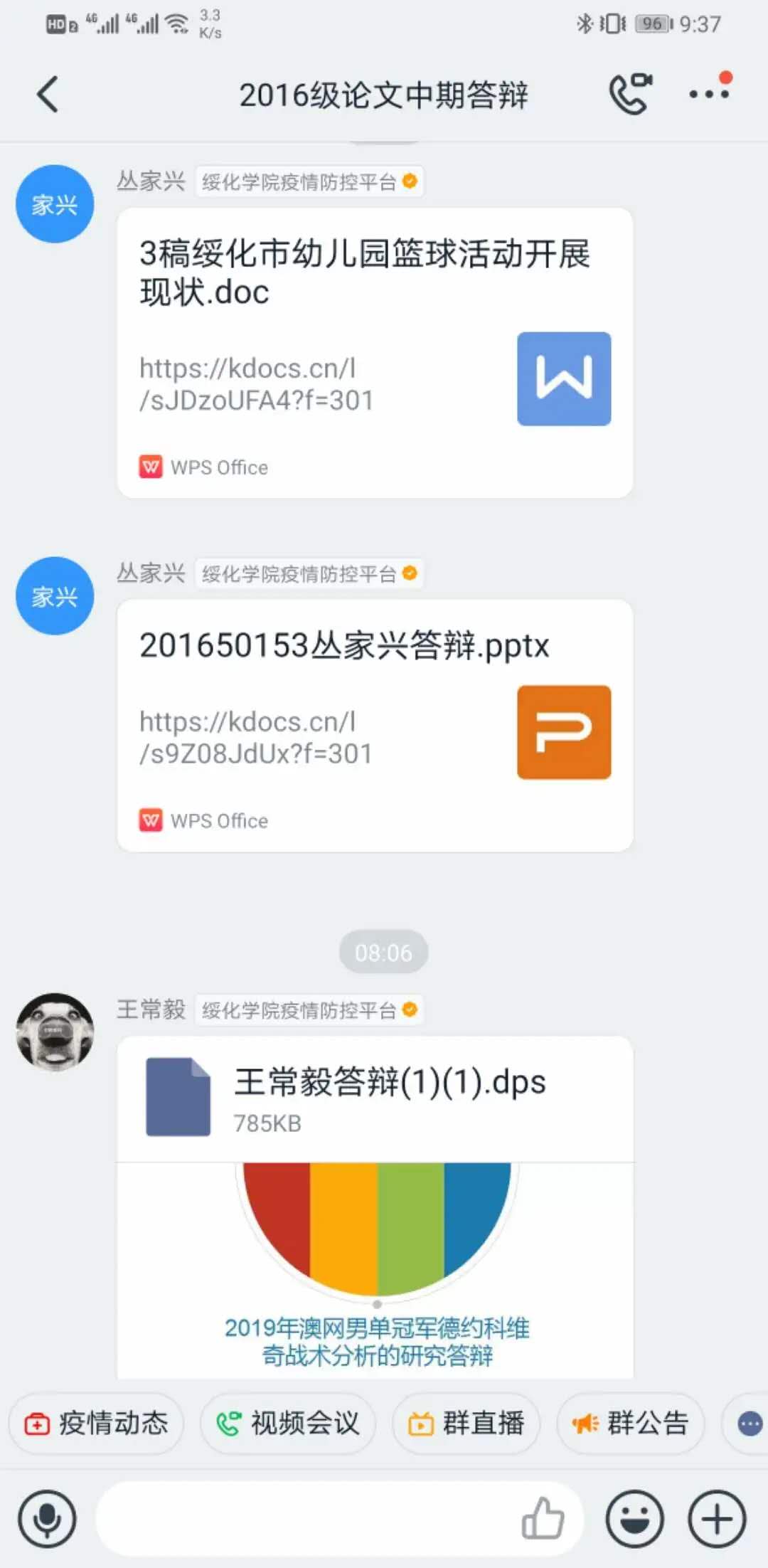This screenshot has height=1568, width=768.
Task: Open the 3稿绥化市幼儿园篮球活动开展现状.doc card
Action: [375, 353]
